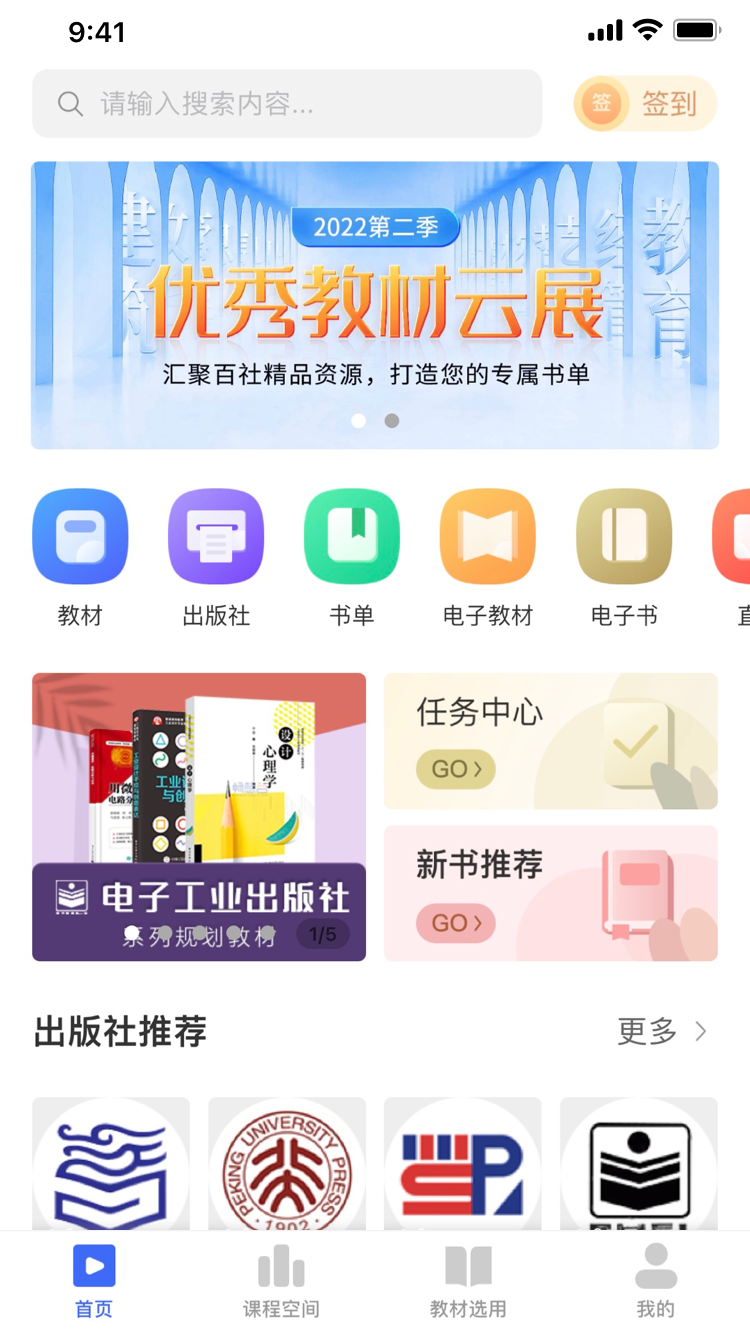Image resolution: width=750 pixels, height=1334 pixels.
Task: Switch to the 课程空间 tab
Action: pos(281,1281)
